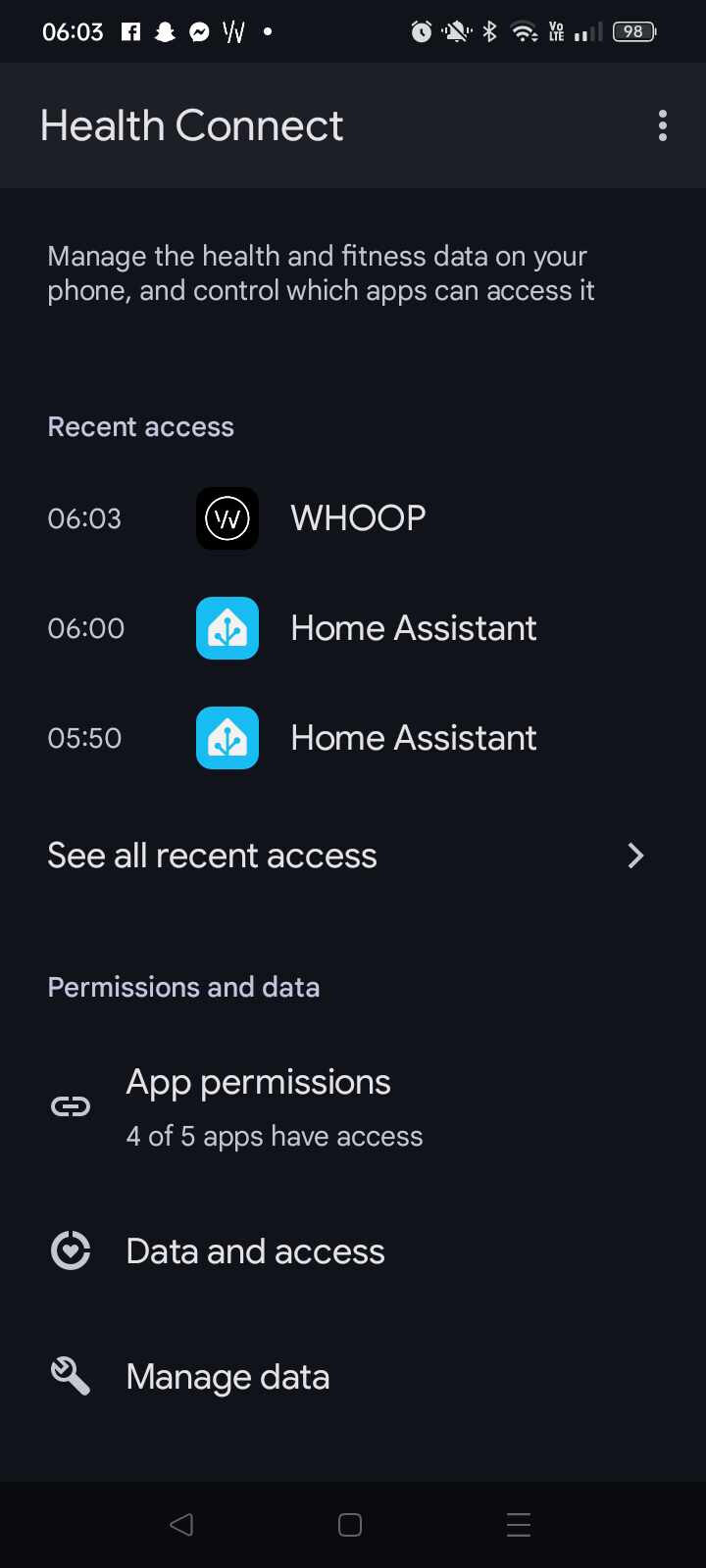The height and width of the screenshot is (1568, 706).
Task: Open See all recent access
Action: tap(353, 856)
